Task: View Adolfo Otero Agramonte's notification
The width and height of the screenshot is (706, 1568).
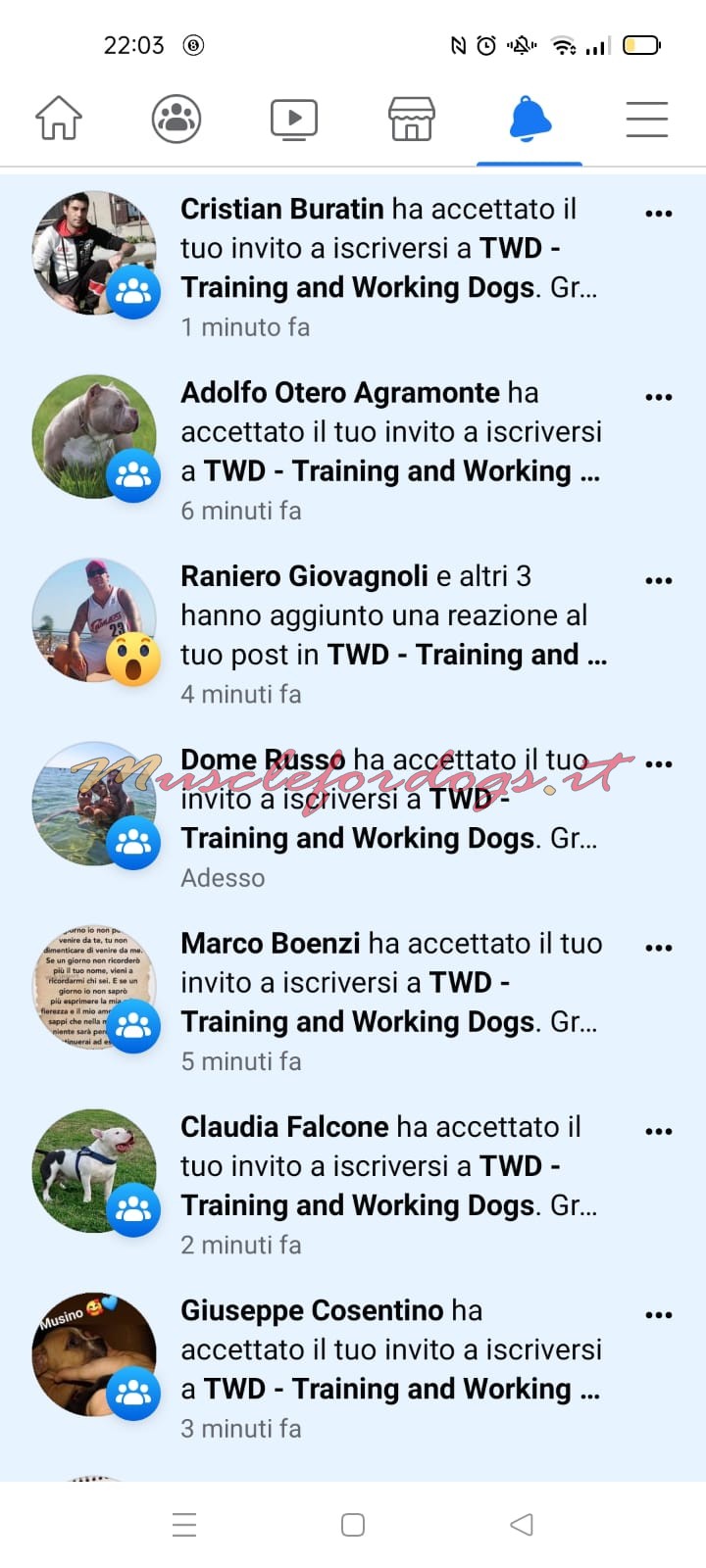Action: 353,450
